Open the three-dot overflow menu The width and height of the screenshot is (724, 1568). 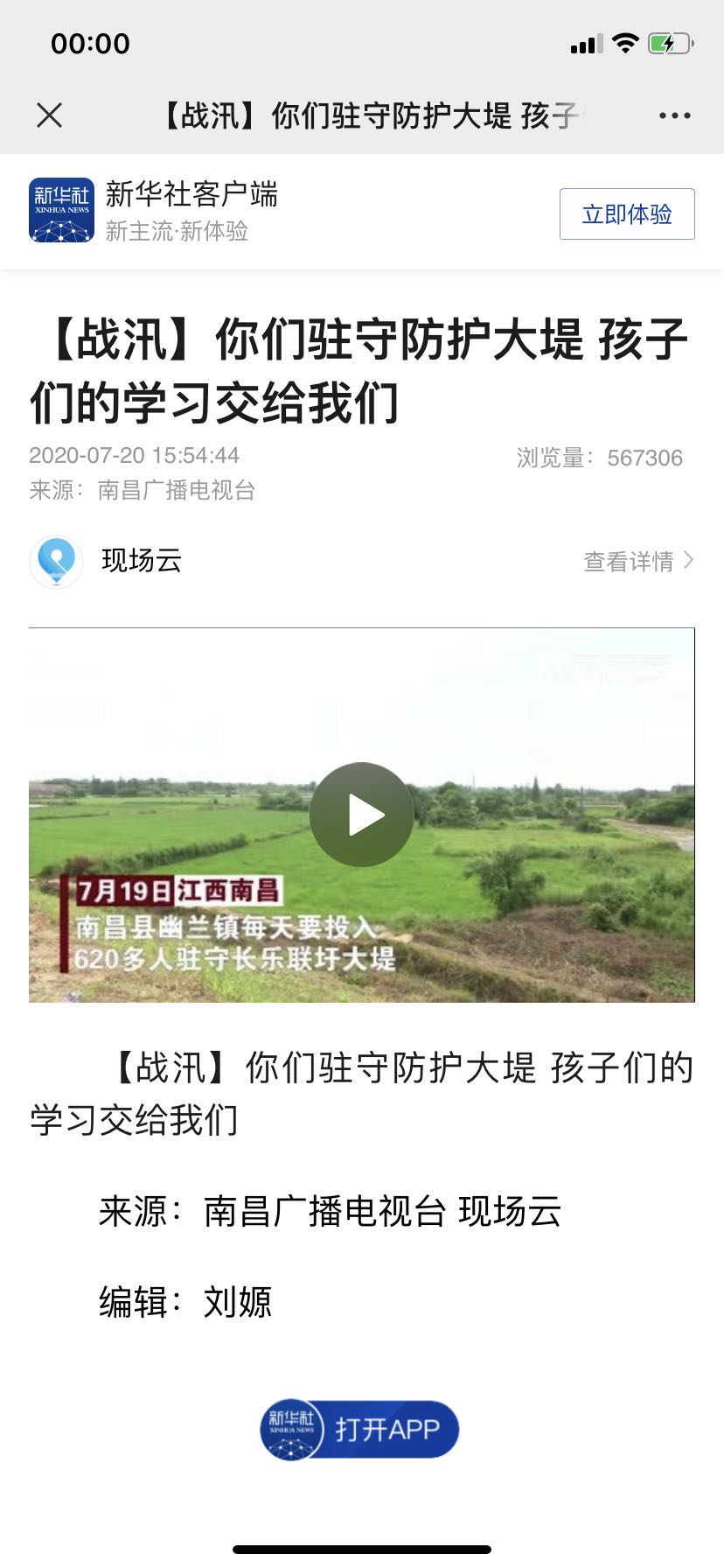[674, 115]
